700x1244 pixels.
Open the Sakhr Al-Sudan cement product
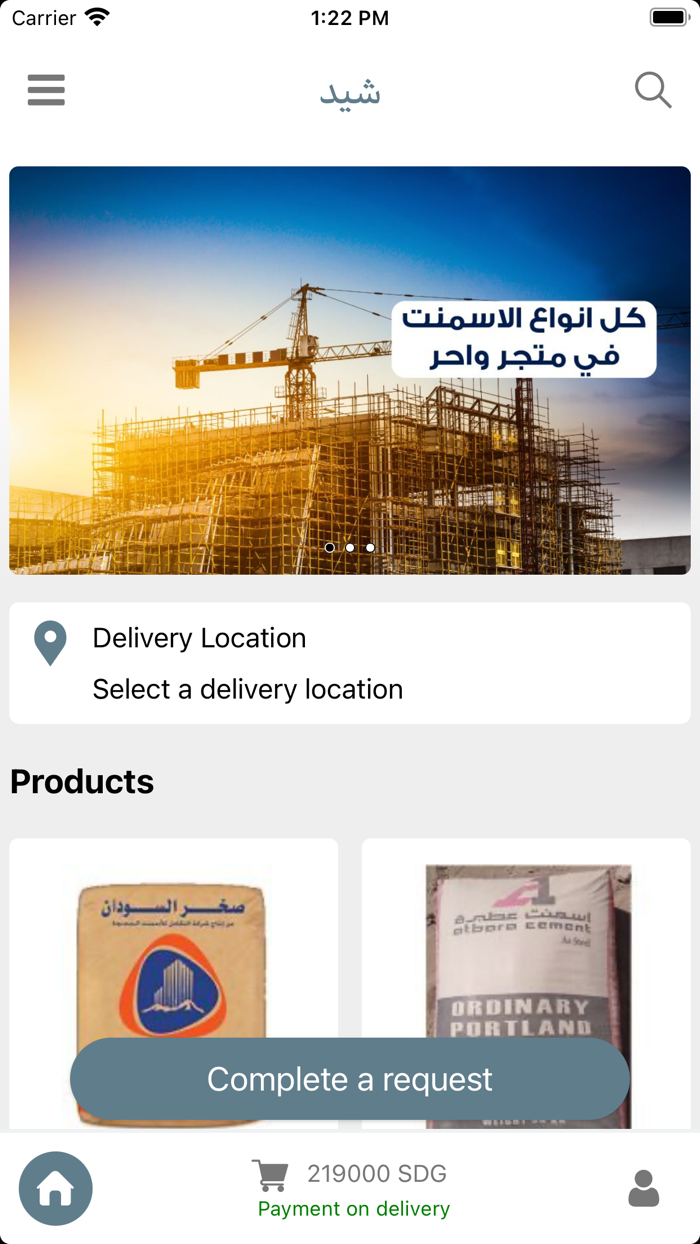pyautogui.click(x=173, y=950)
